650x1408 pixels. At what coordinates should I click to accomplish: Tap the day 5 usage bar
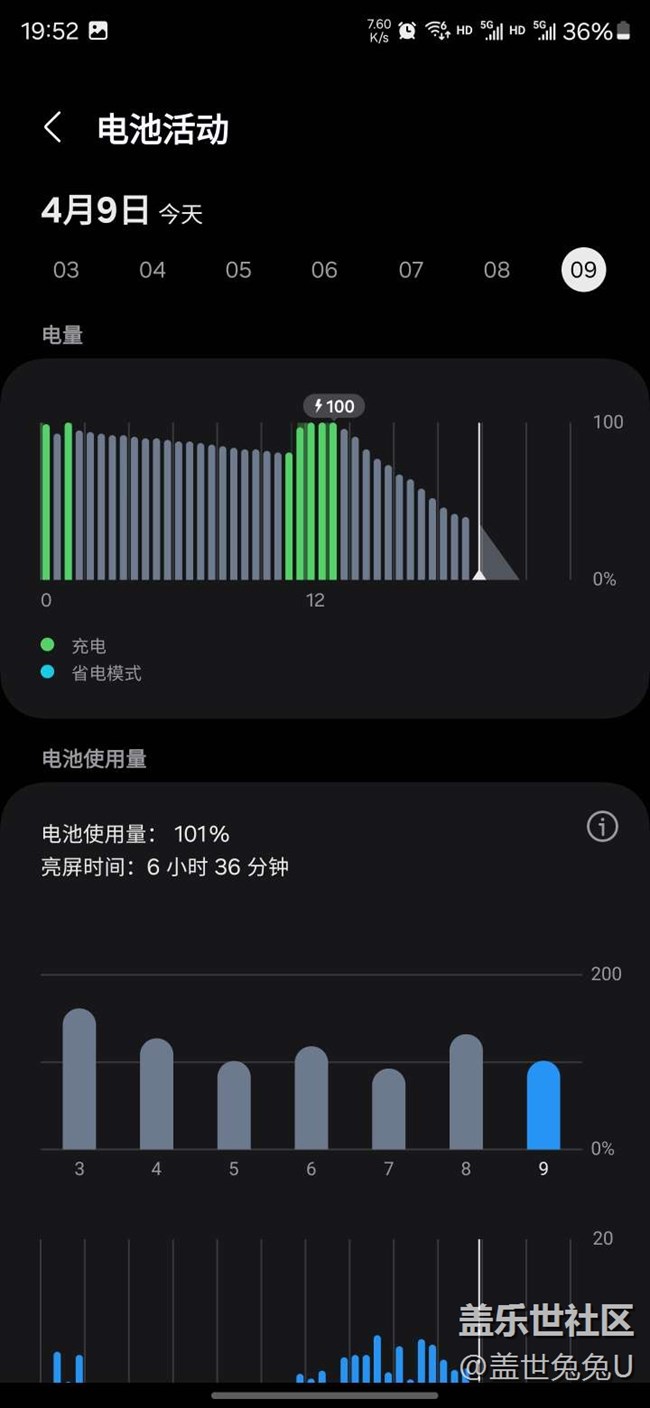click(x=234, y=1105)
